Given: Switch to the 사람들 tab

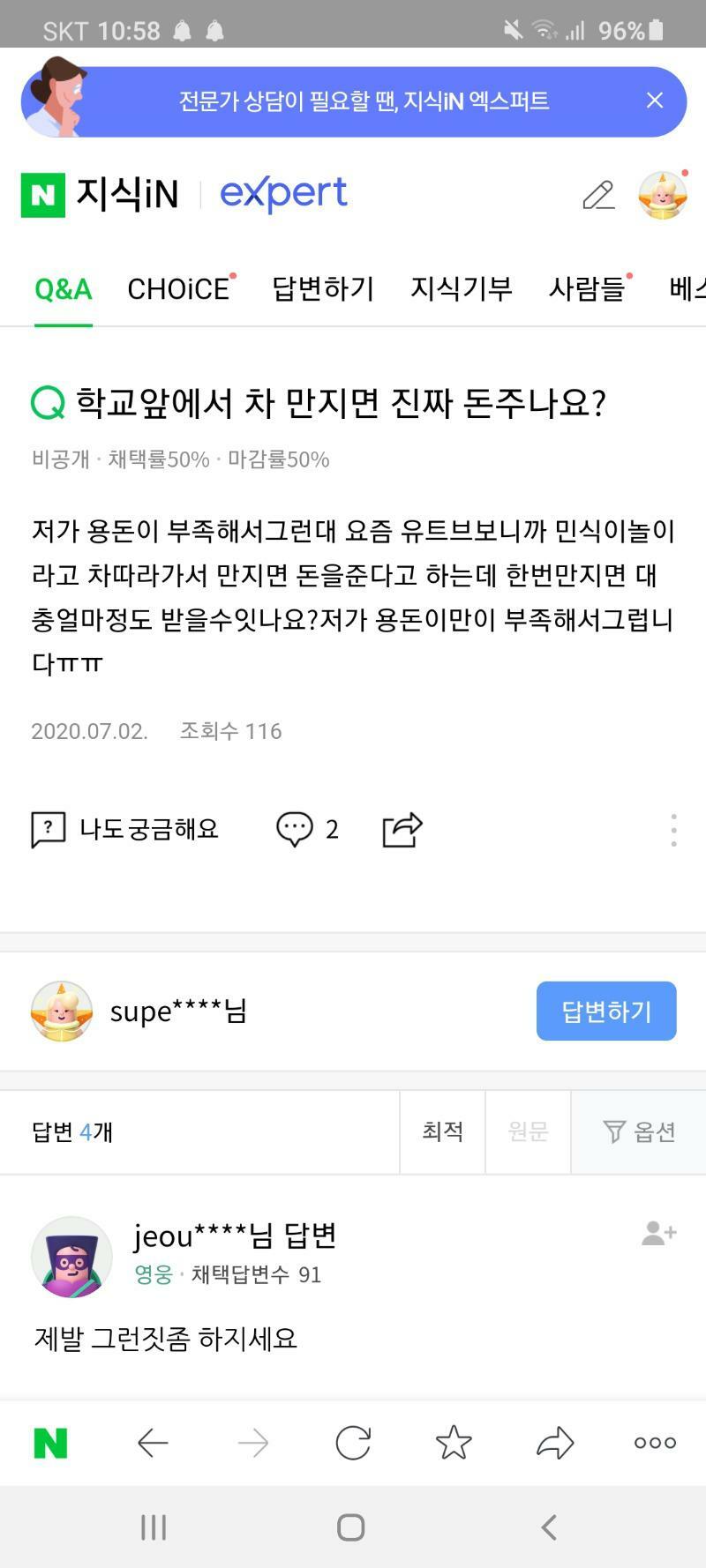Looking at the screenshot, I should pyautogui.click(x=586, y=289).
